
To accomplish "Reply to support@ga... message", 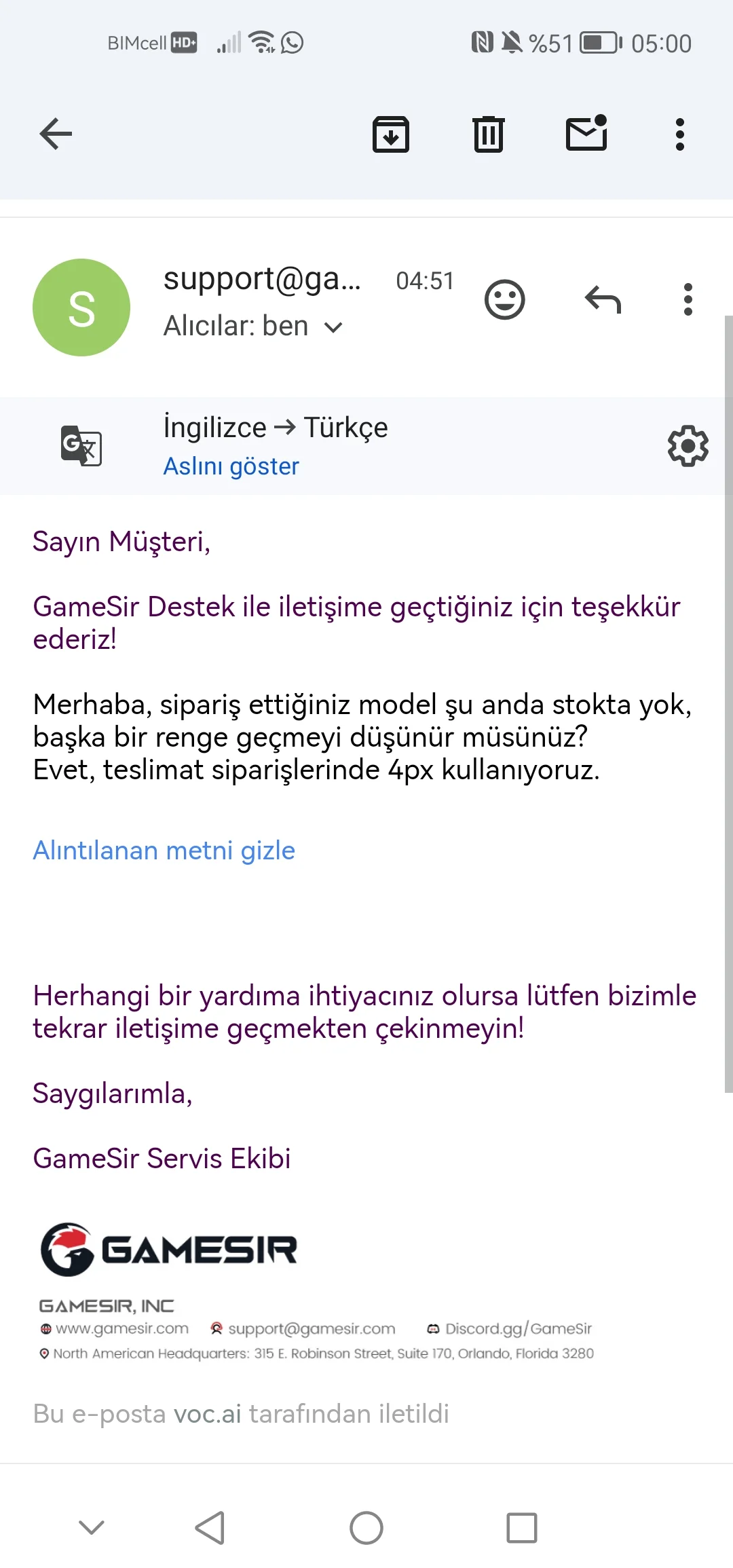I will pyautogui.click(x=603, y=299).
